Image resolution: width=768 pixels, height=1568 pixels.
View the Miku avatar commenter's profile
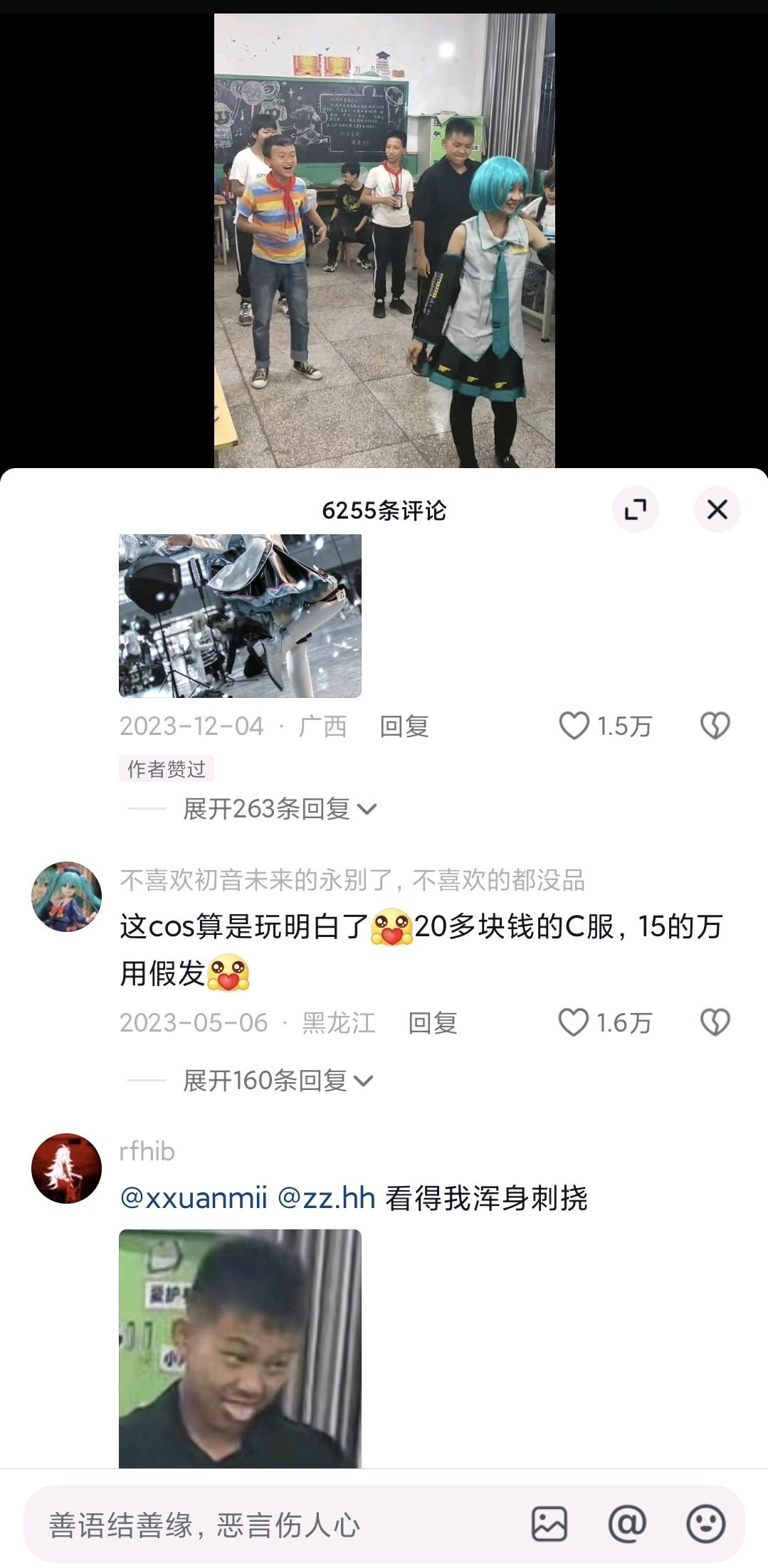[x=67, y=896]
